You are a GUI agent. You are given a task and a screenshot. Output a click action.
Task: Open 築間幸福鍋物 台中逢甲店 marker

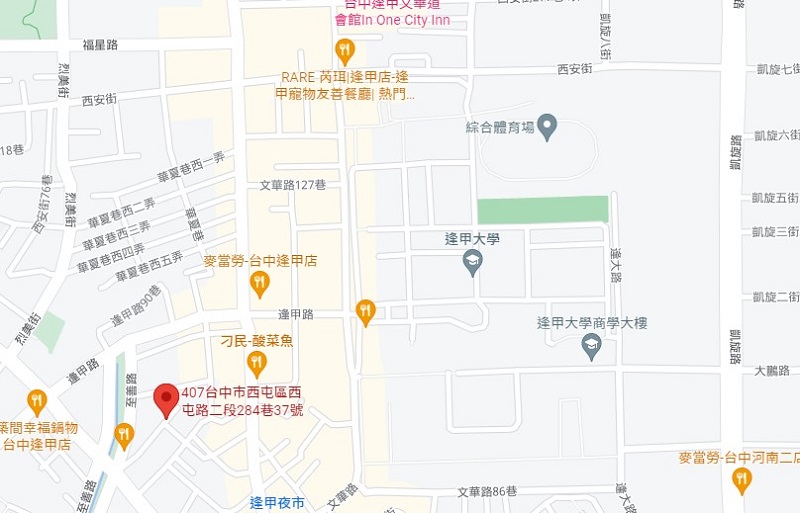click(37, 403)
